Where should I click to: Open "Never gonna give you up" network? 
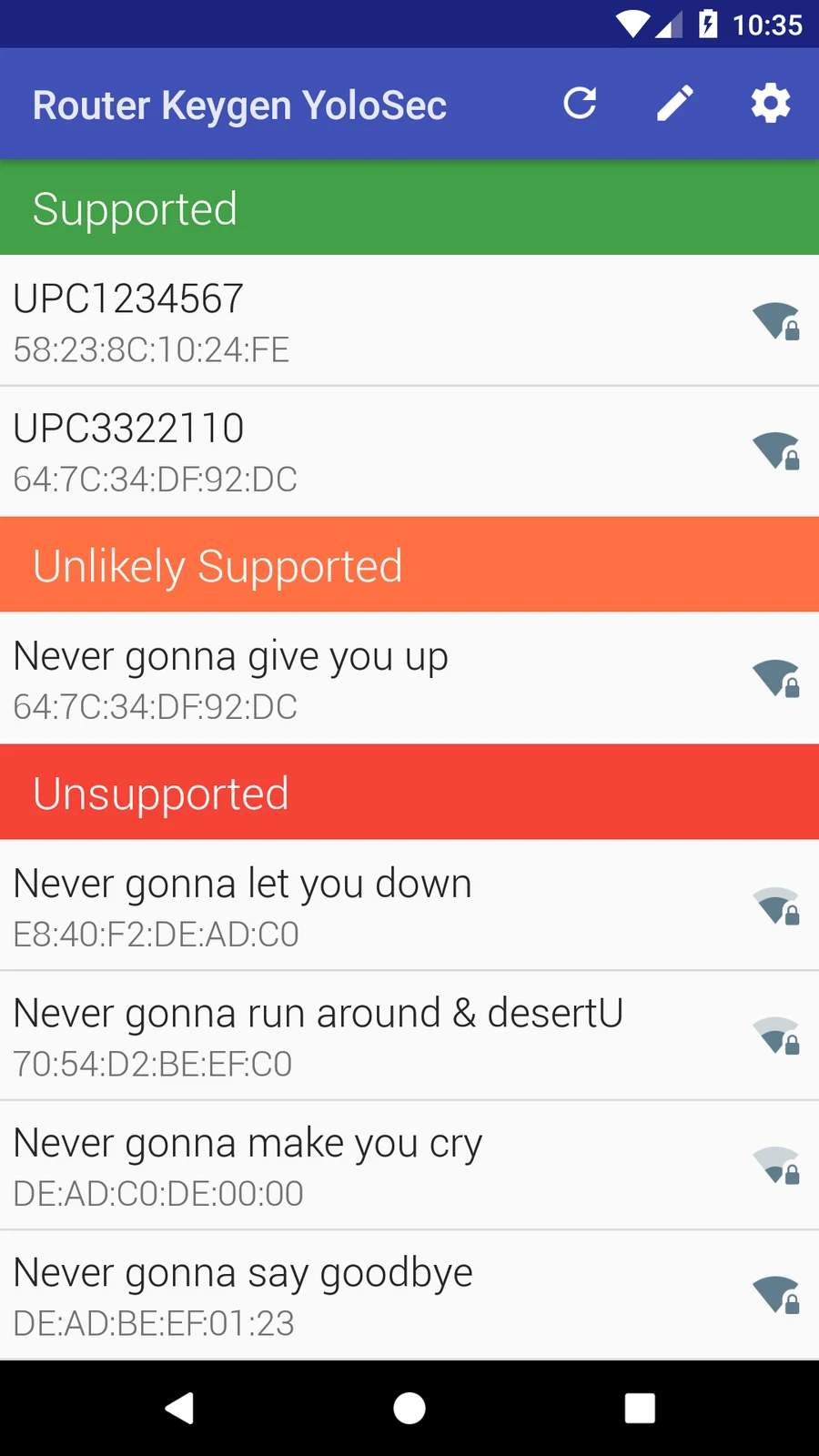[x=409, y=678]
